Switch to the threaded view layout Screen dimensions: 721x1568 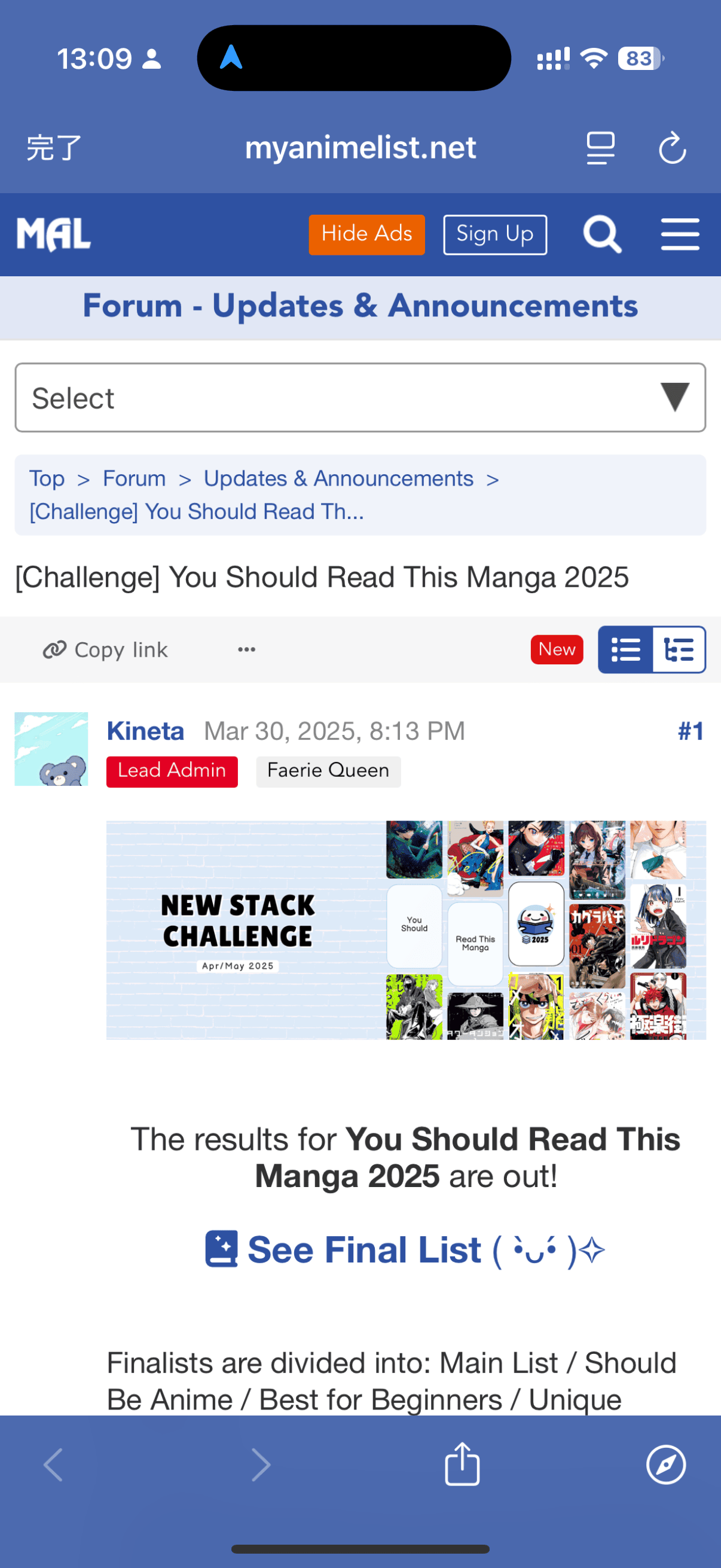click(679, 649)
